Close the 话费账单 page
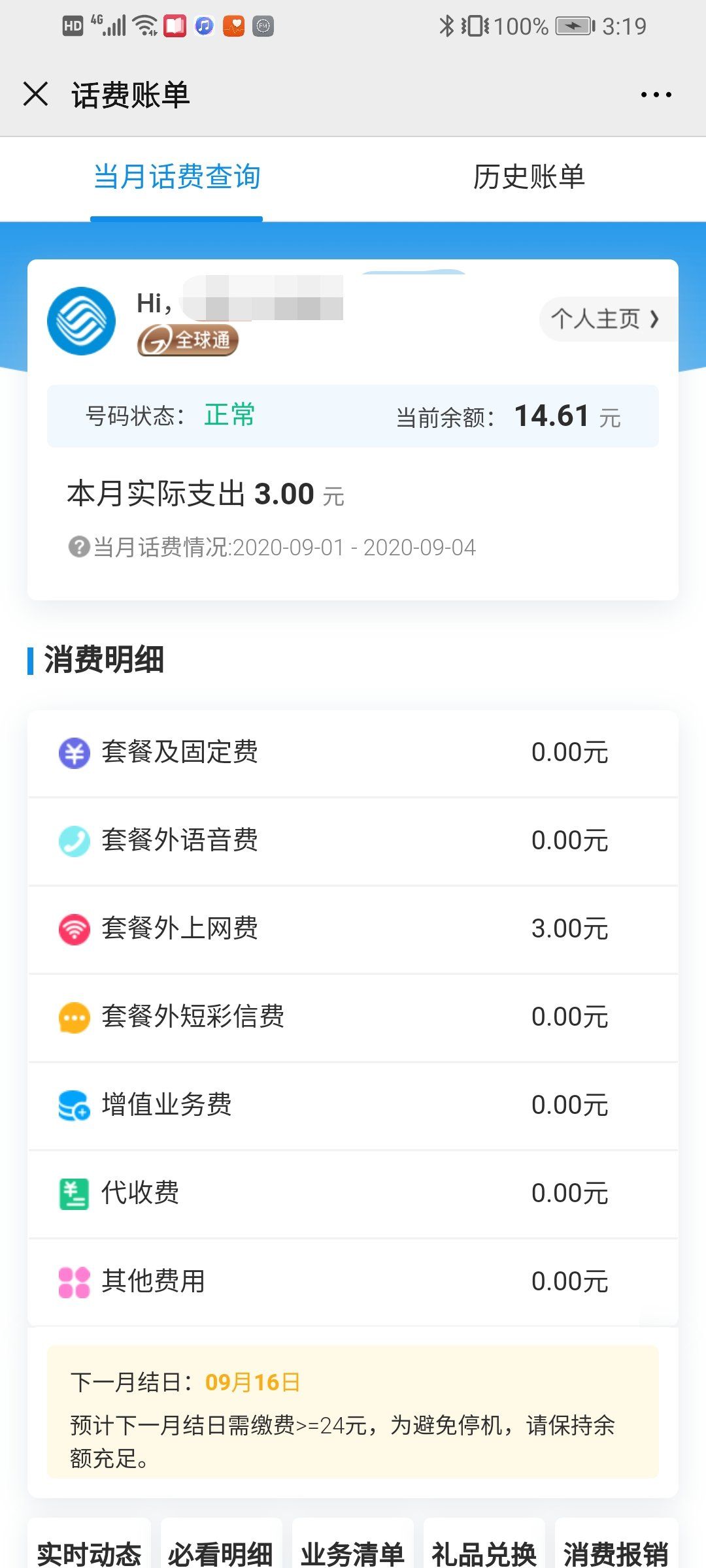 click(36, 94)
